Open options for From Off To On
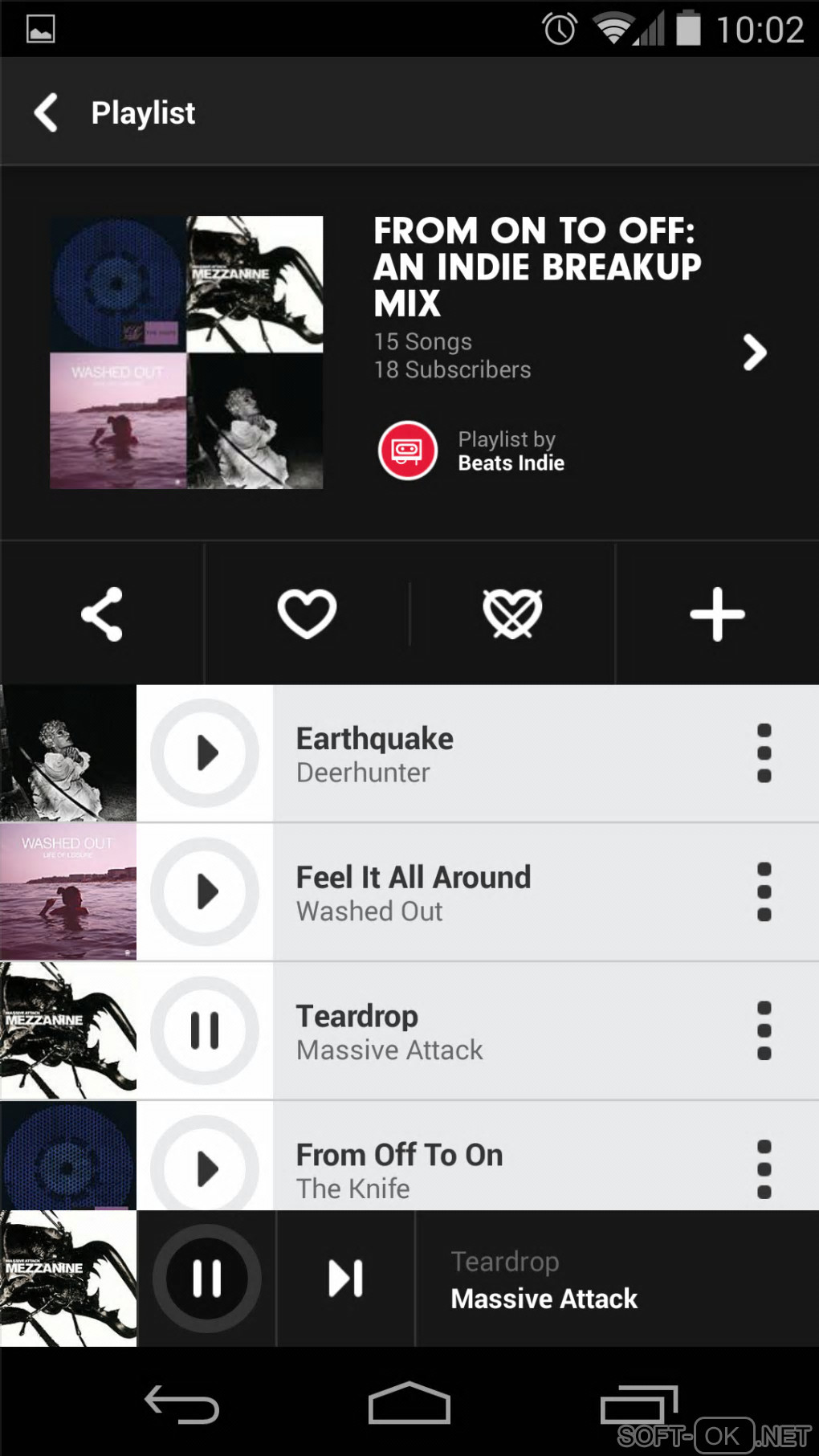The width and height of the screenshot is (819, 1456). 764,1168
